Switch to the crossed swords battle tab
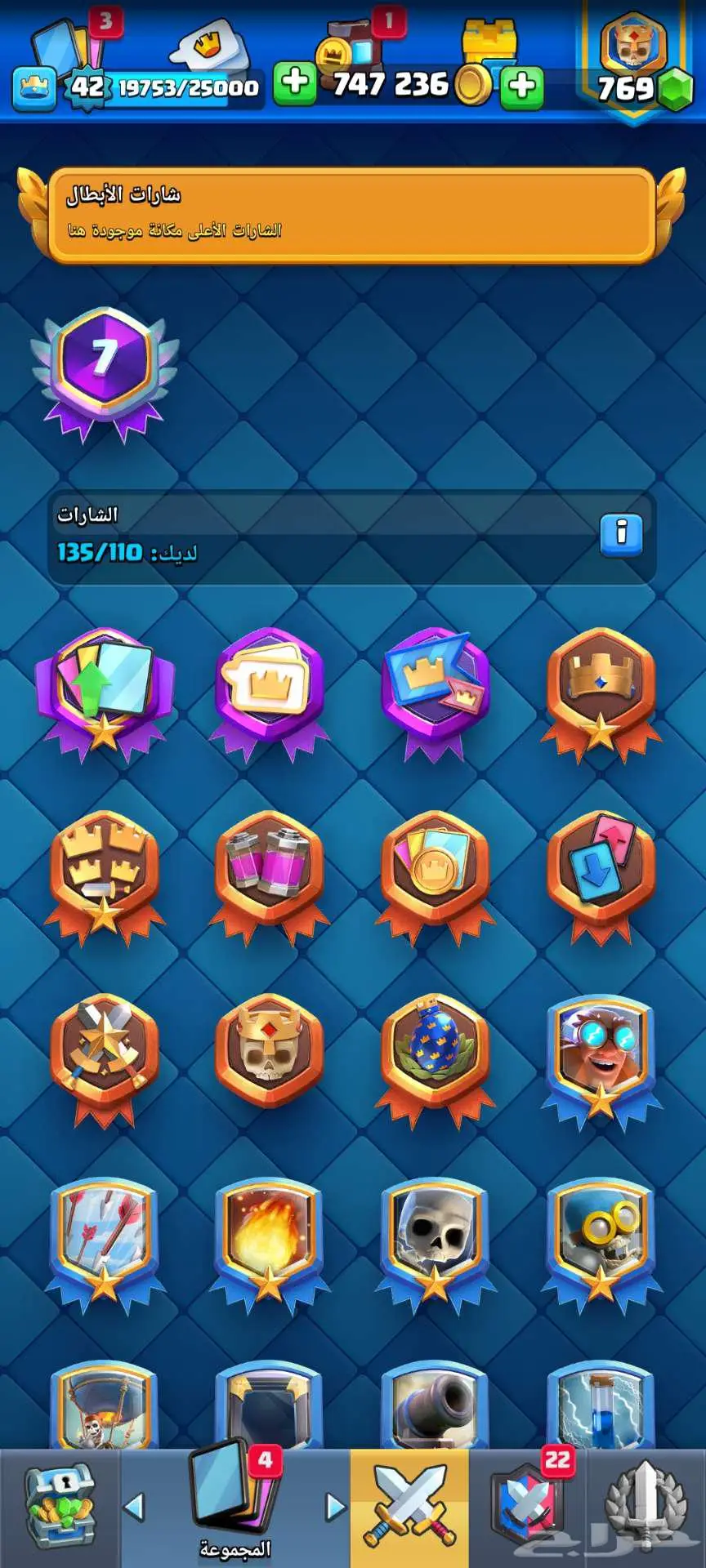 [409, 1508]
